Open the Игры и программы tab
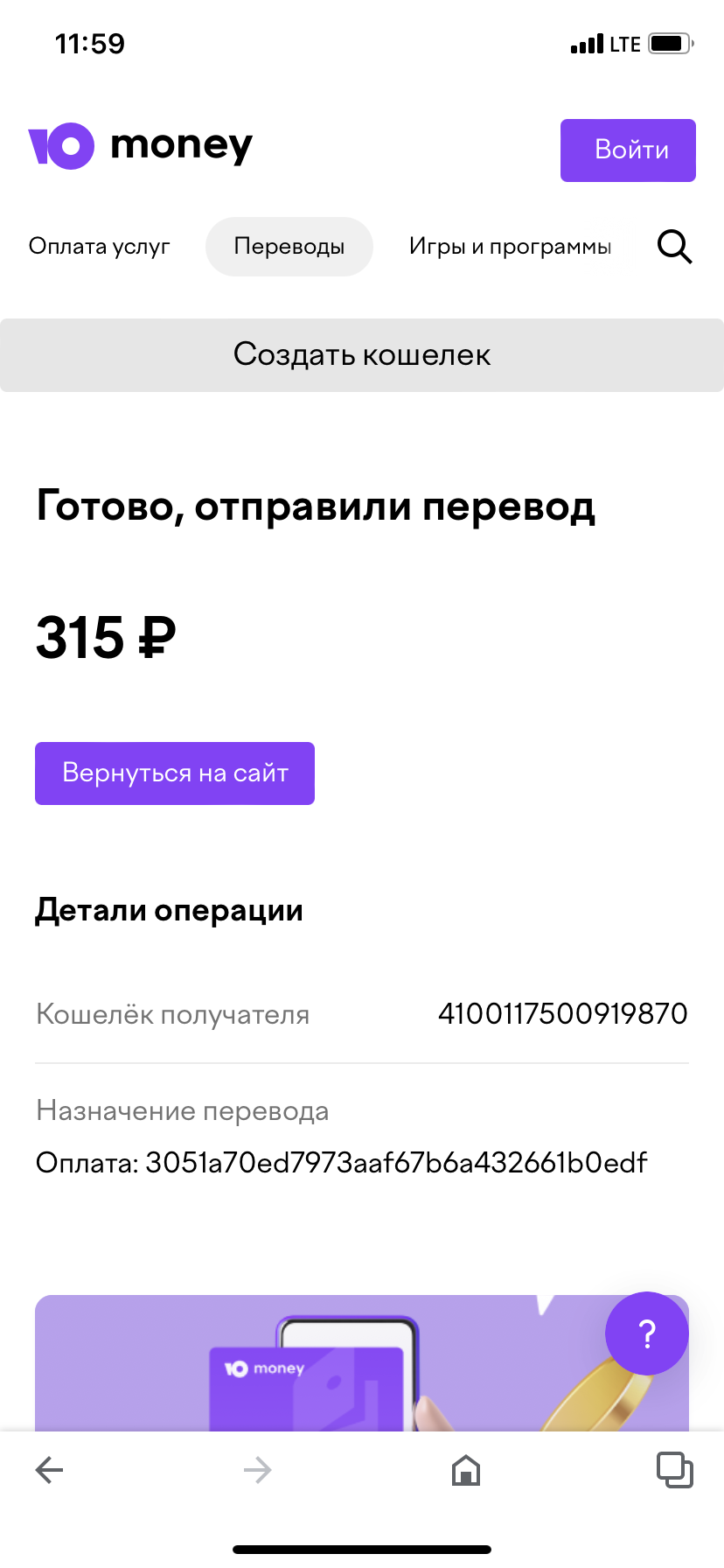Screen dimensions: 724x1568 [510, 247]
